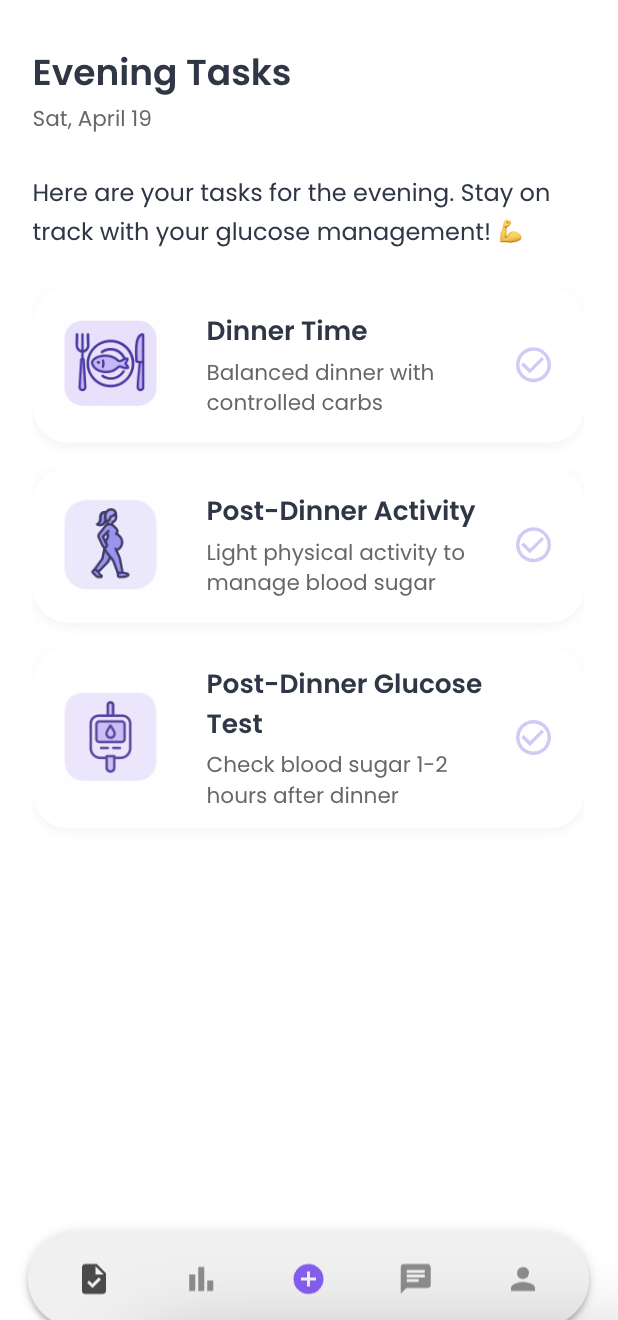618x1320 pixels.
Task: Complete the Post-Dinner Glucose Test task
Action: coord(533,738)
